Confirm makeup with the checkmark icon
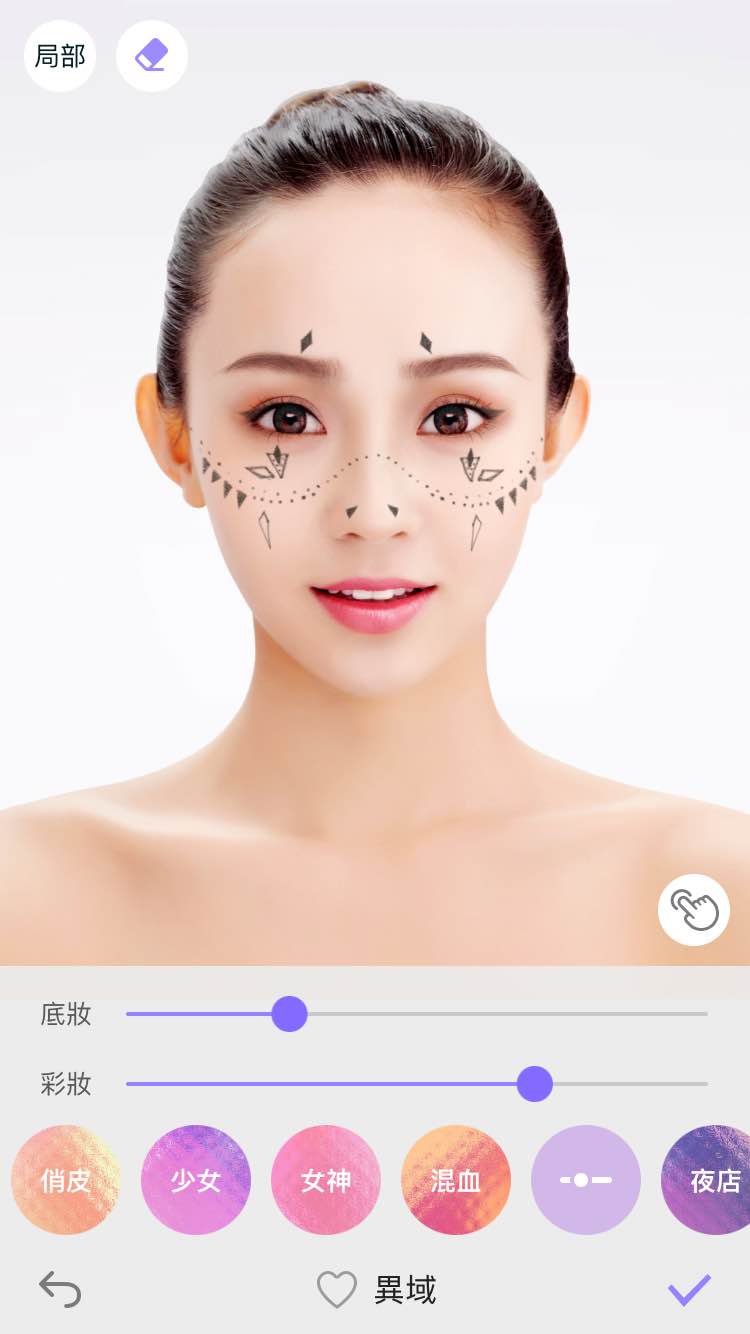Viewport: 750px width, 1334px height. click(x=688, y=1289)
